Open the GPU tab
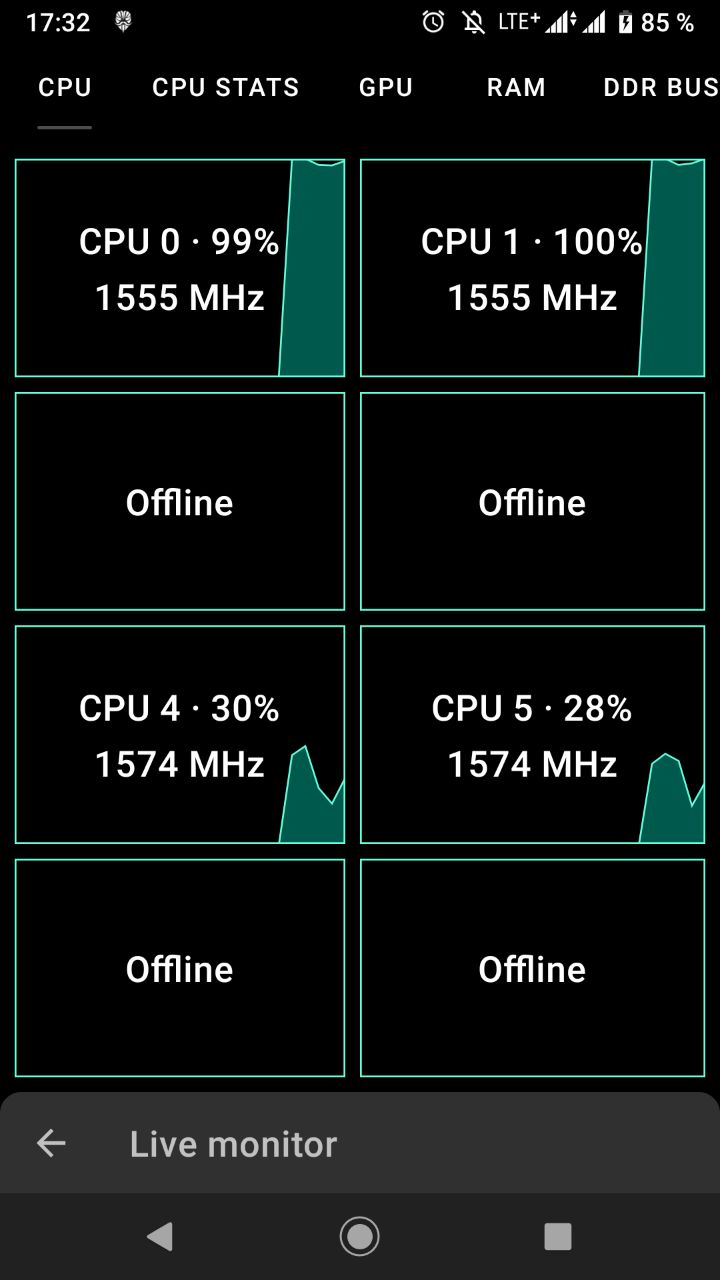The image size is (720, 1280). click(386, 88)
